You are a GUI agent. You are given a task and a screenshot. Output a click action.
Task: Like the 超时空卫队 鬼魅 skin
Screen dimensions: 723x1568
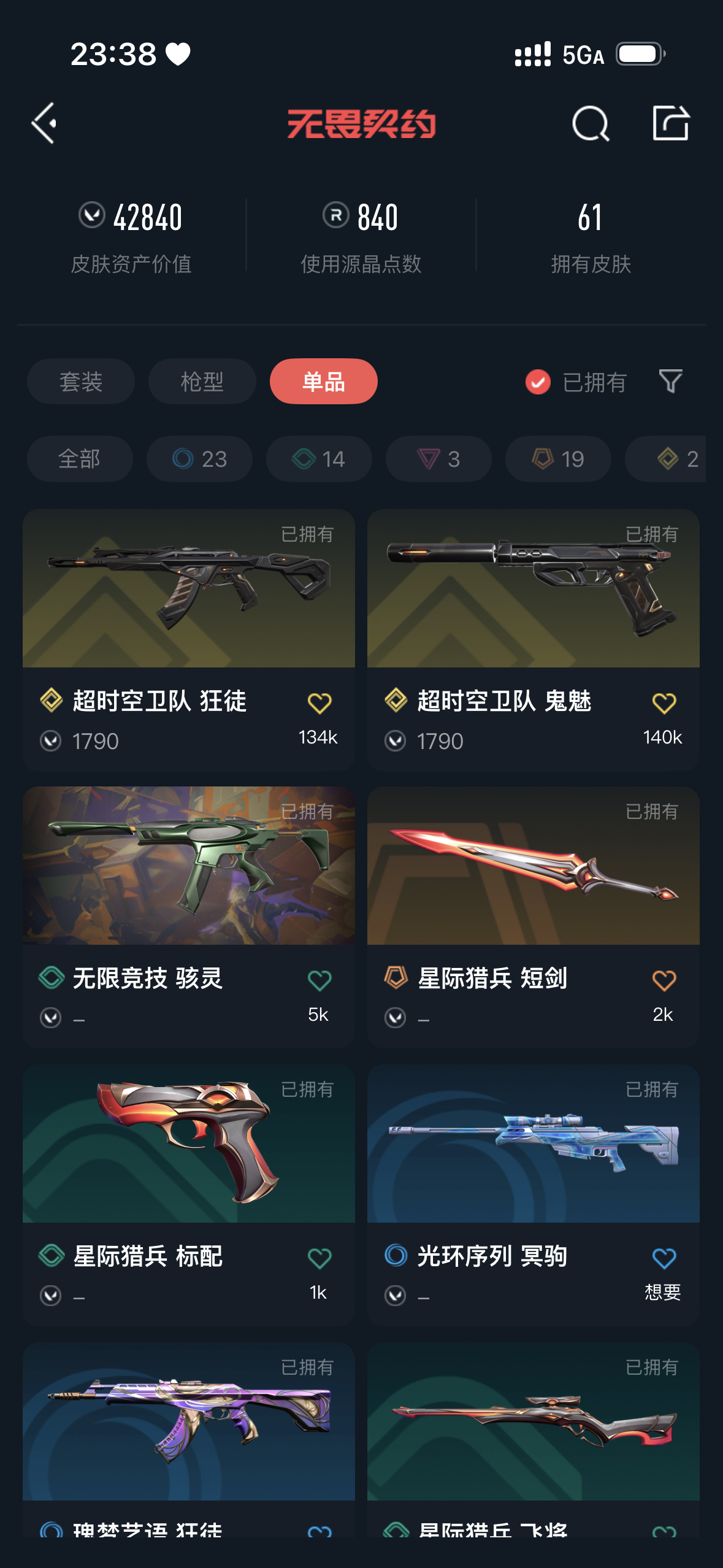(x=664, y=703)
